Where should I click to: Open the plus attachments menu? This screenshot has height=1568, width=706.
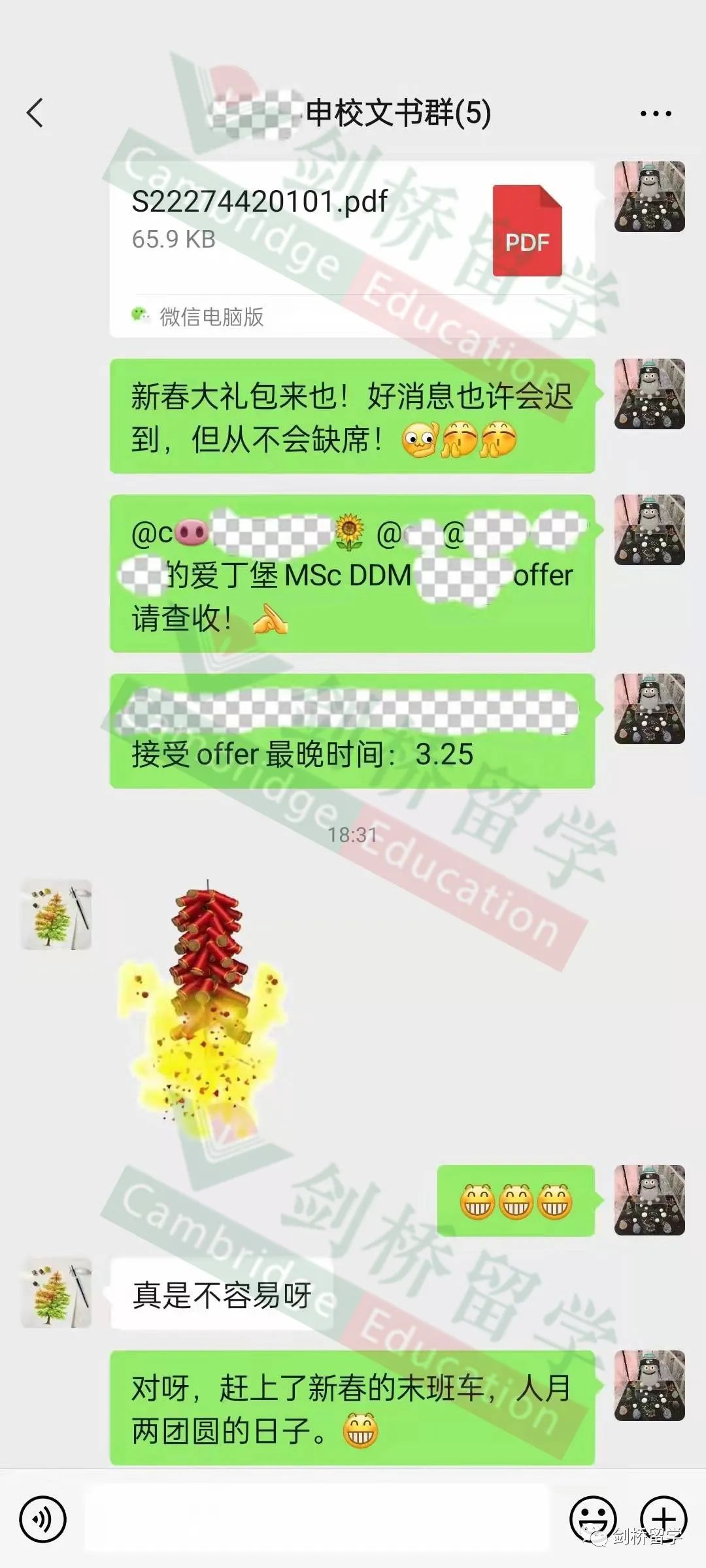point(663,1518)
